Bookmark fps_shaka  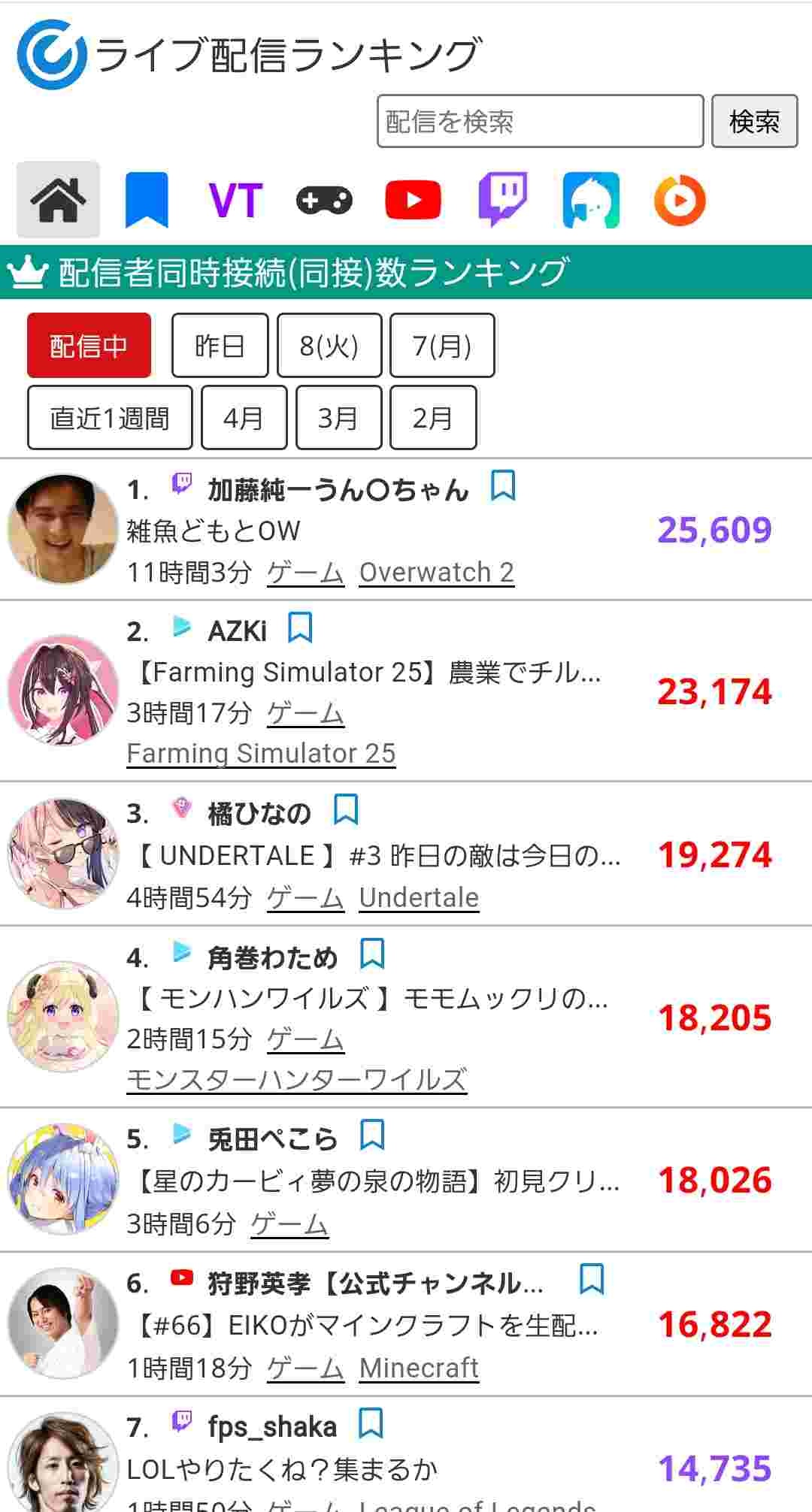(x=371, y=1423)
